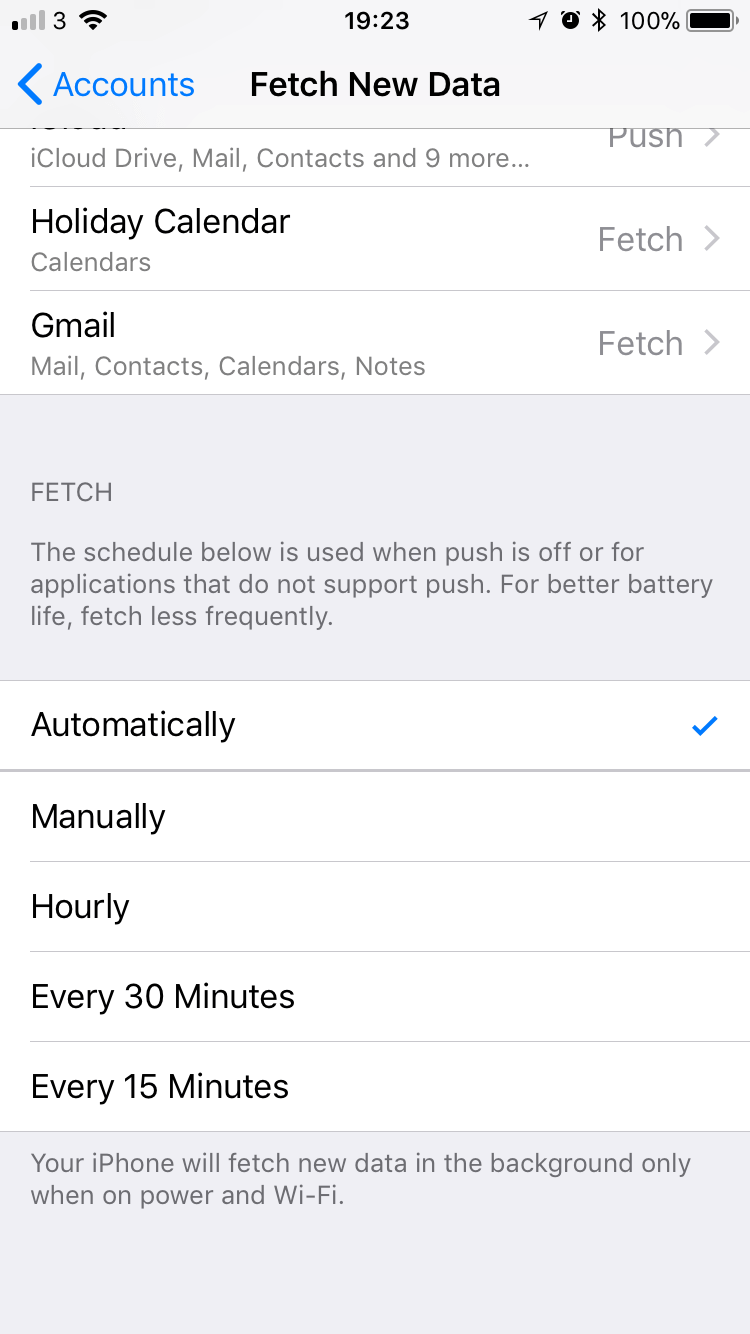
Task: Select Every 30 Minutes fetch option
Action: pyautogui.click(x=375, y=997)
